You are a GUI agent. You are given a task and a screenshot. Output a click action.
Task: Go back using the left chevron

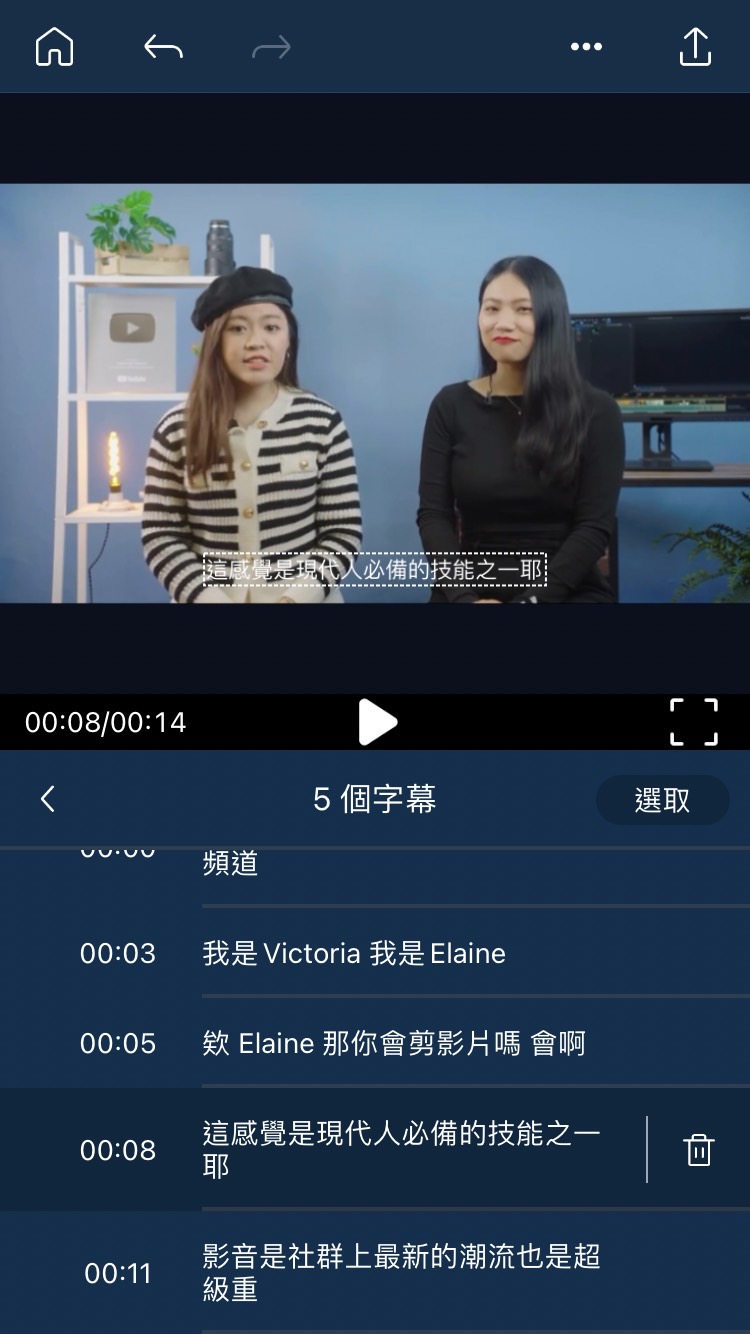coord(47,800)
